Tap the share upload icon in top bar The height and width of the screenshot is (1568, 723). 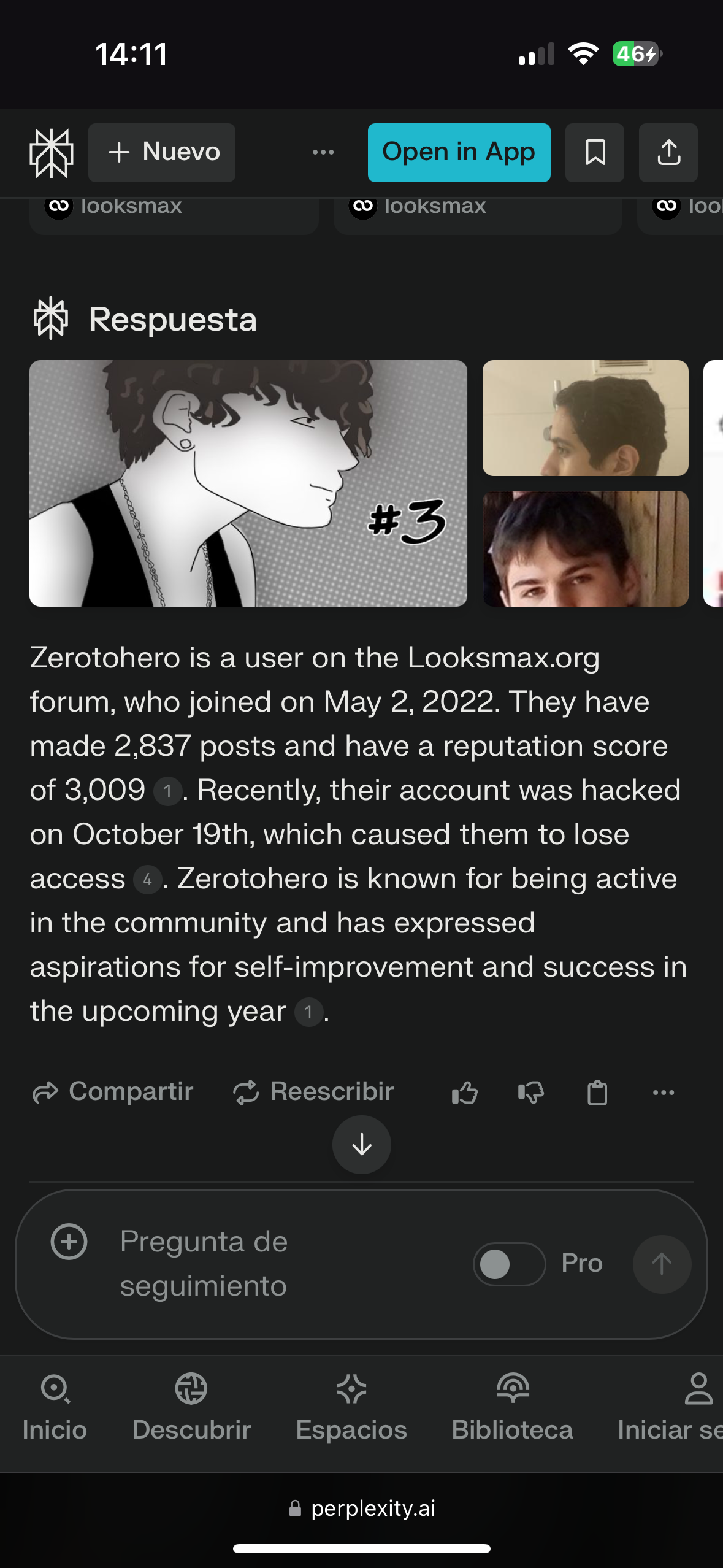[x=668, y=153]
